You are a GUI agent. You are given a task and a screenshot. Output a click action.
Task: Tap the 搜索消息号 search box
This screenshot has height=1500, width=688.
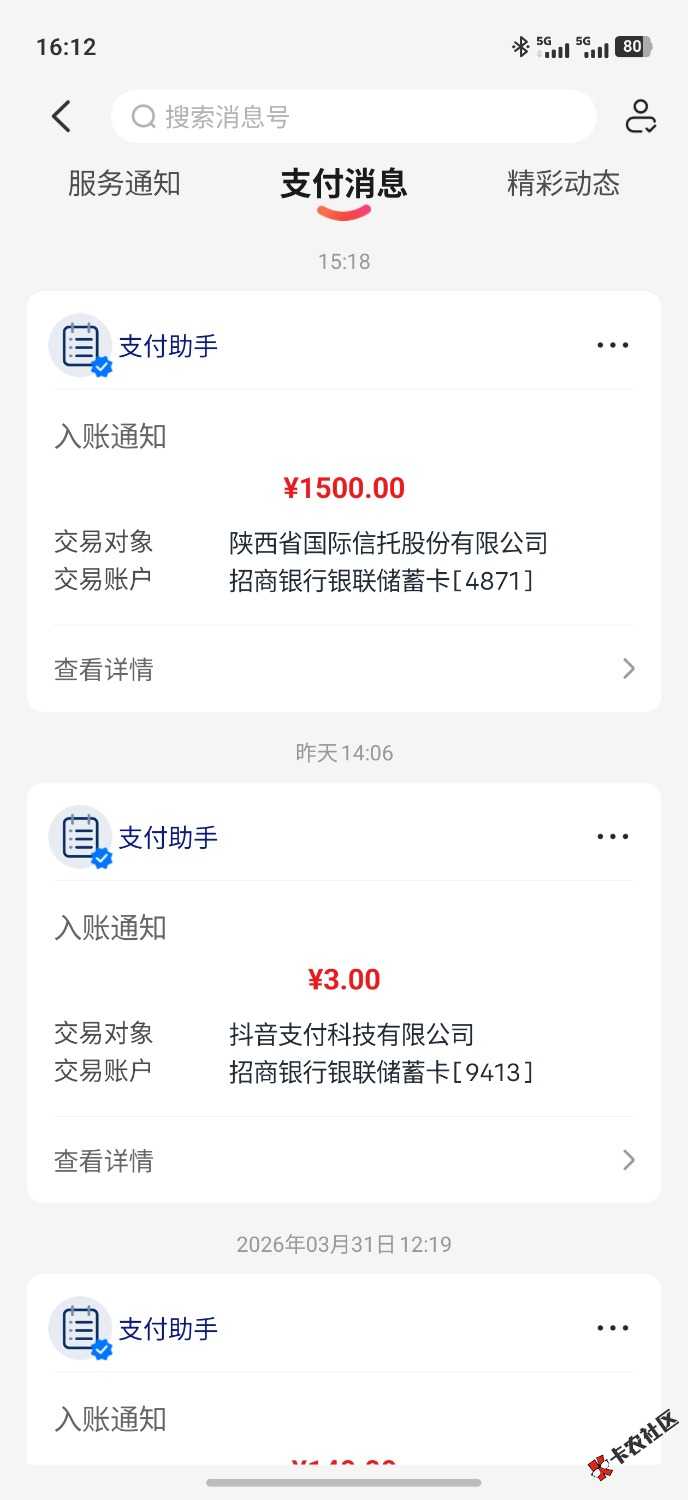[x=353, y=117]
